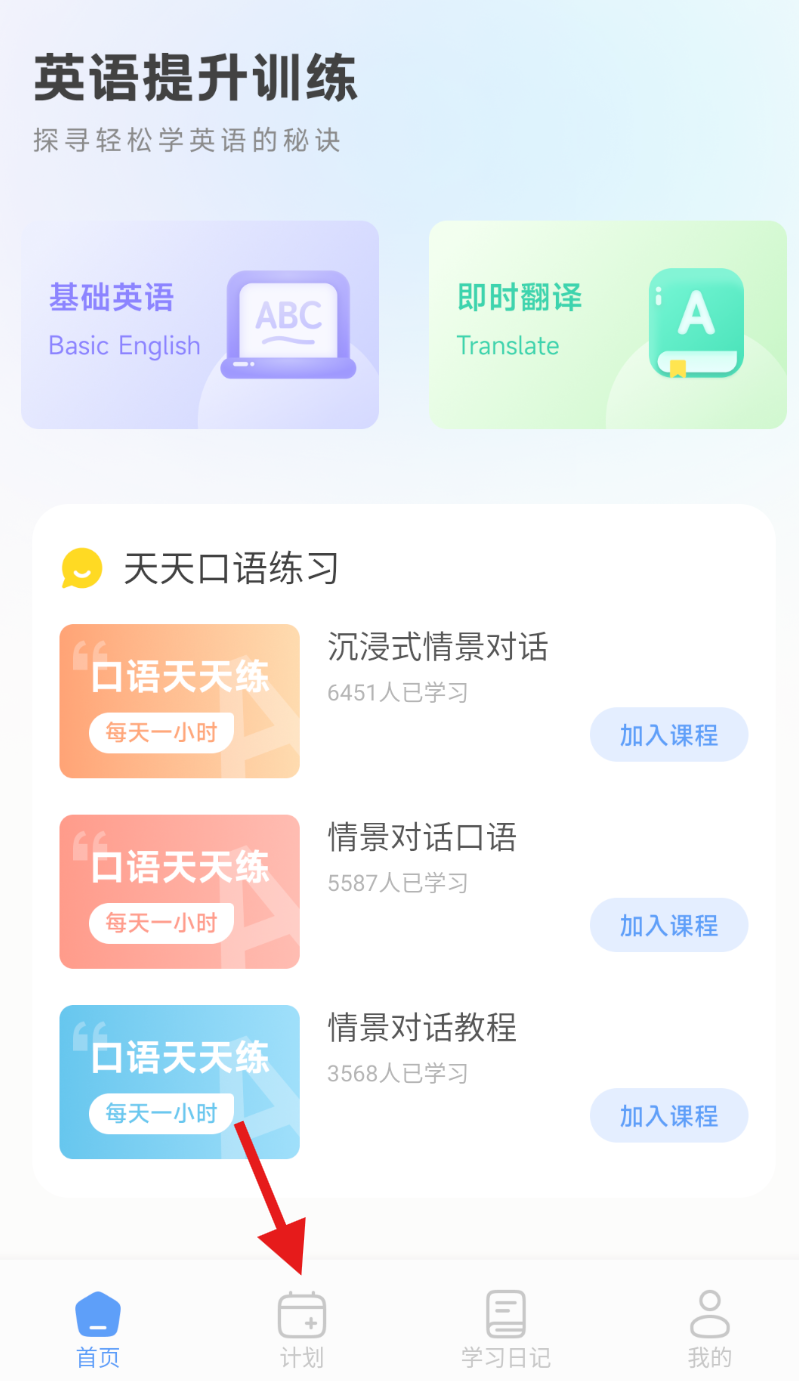Join the 情景对话口语 course
The image size is (799, 1381).
668,925
